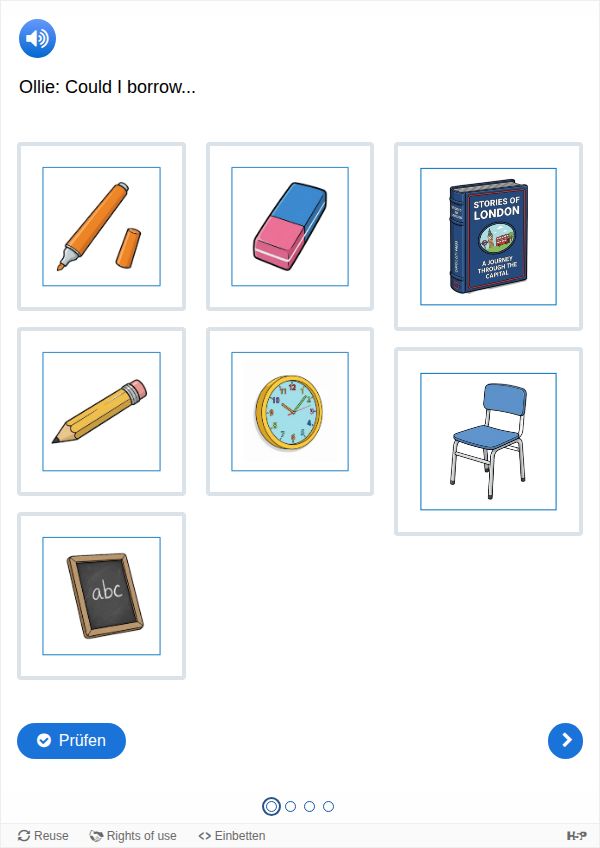The image size is (600, 848).
Task: Jump to the third page dot
Action: click(310, 807)
